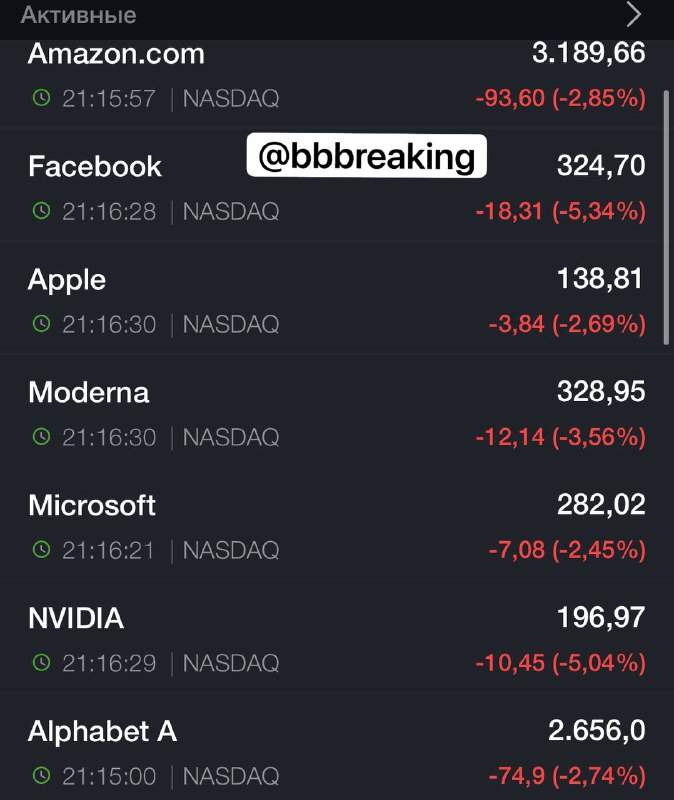Image resolution: width=674 pixels, height=800 pixels.
Task: Open the Facebook stock details
Action: click(x=95, y=166)
